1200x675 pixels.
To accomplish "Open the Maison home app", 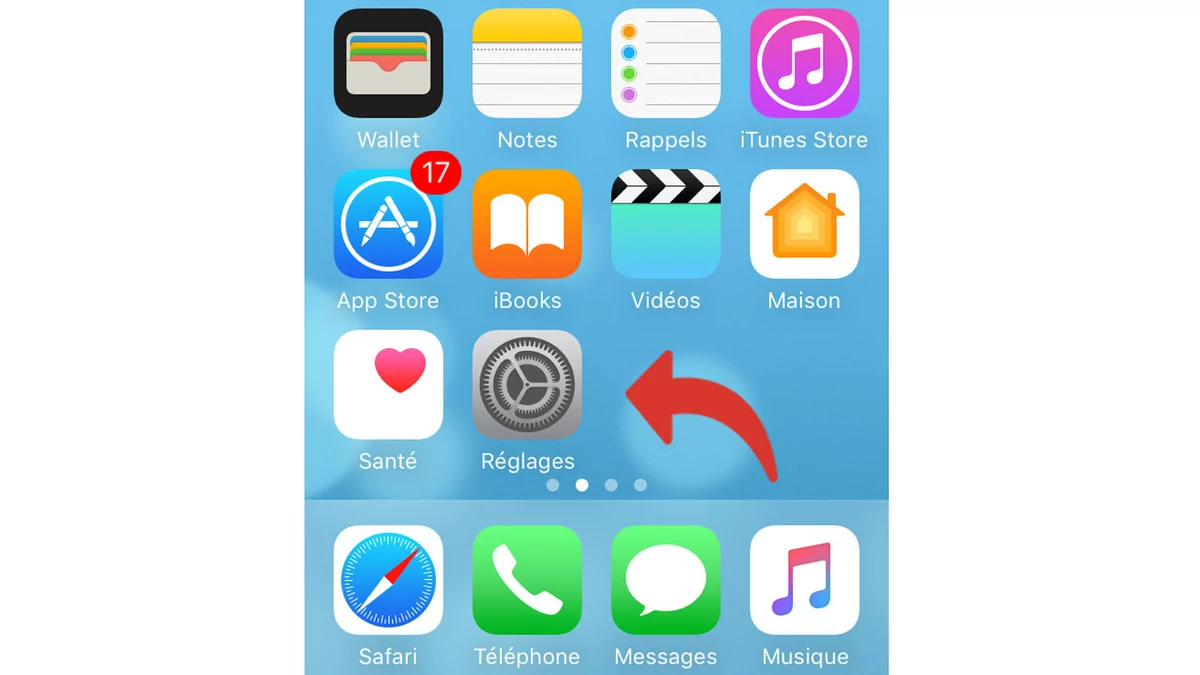I will [x=804, y=225].
